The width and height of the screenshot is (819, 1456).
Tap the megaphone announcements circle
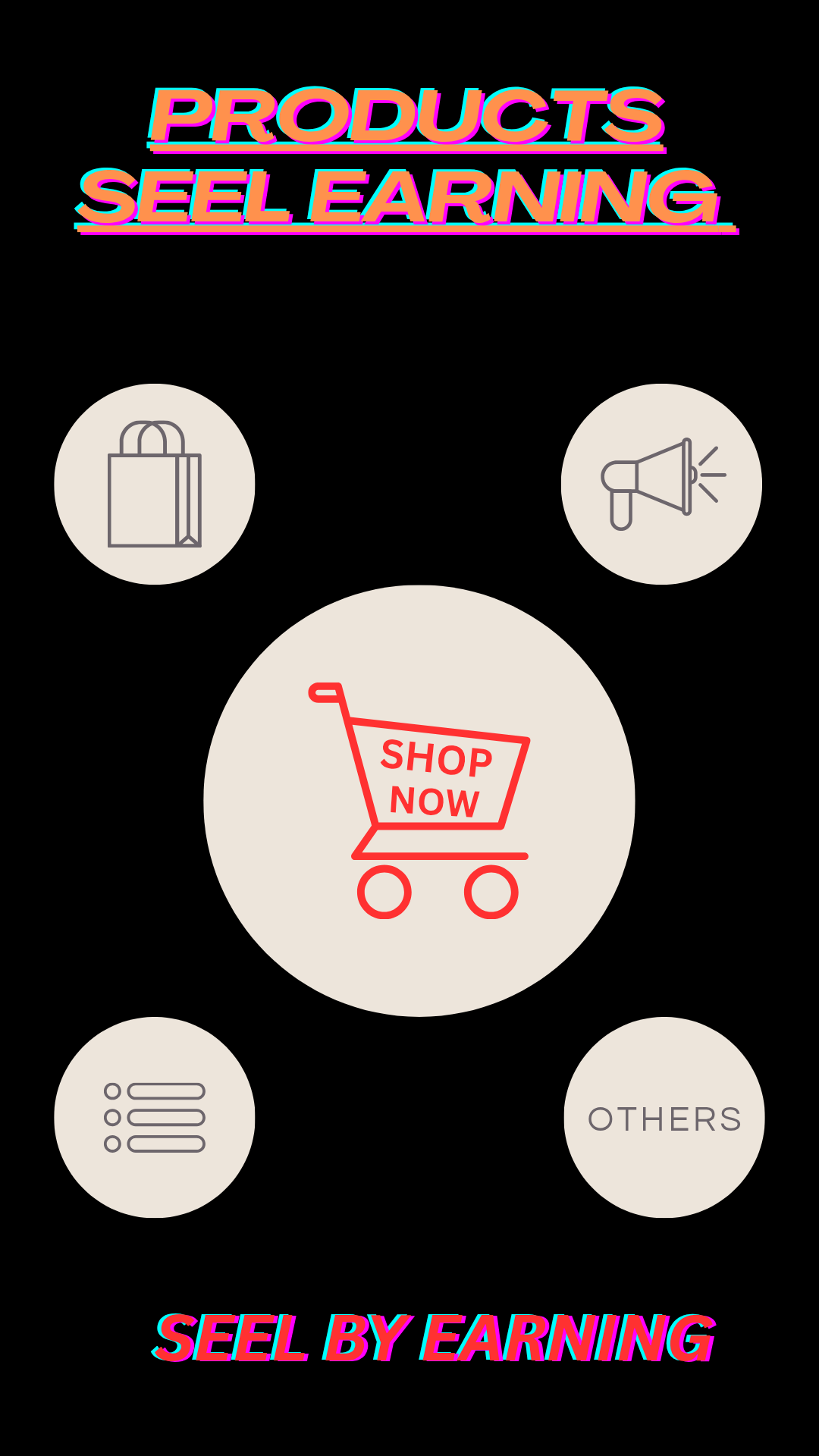pyautogui.click(x=661, y=484)
